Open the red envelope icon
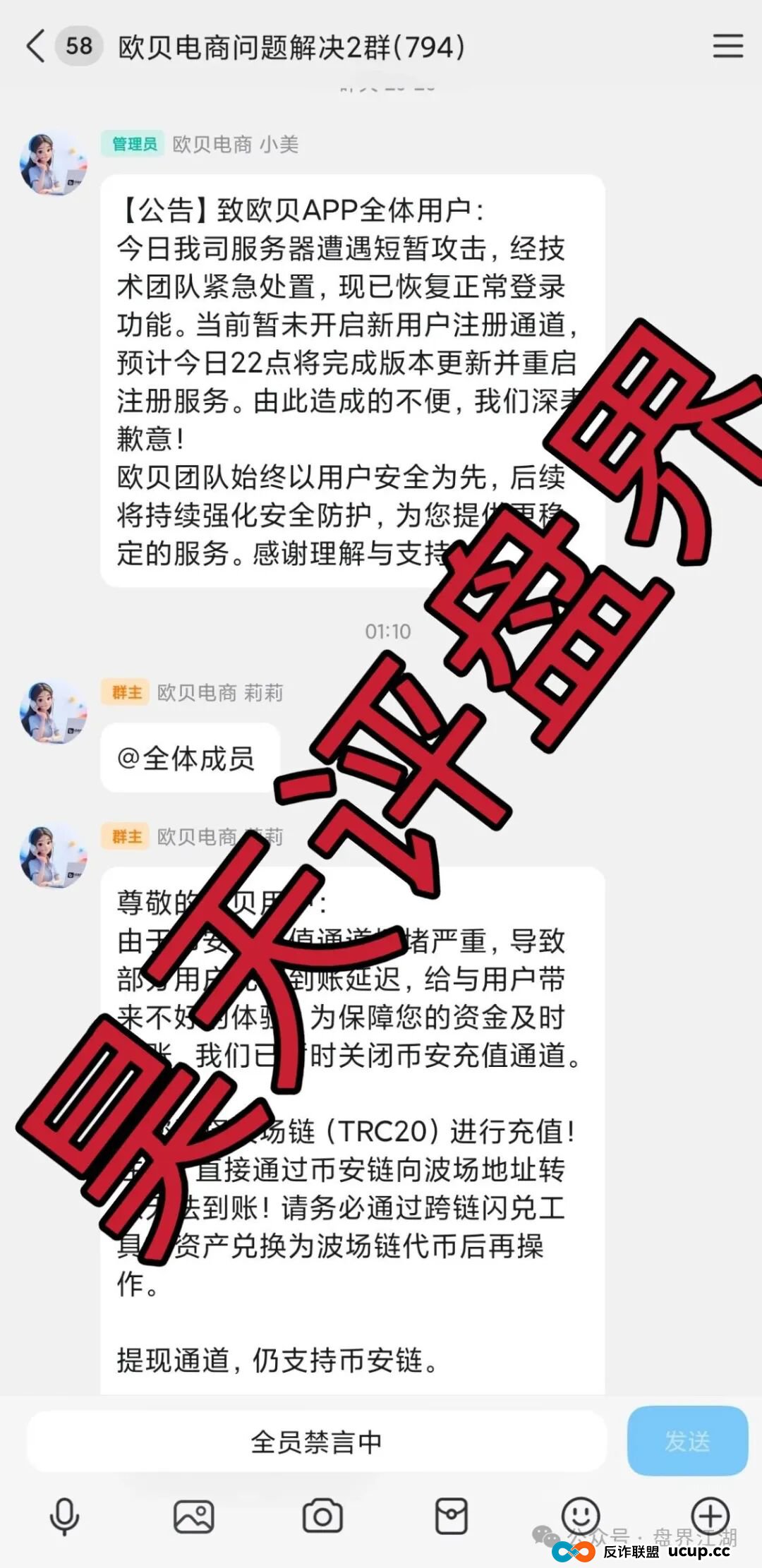 point(452,1516)
